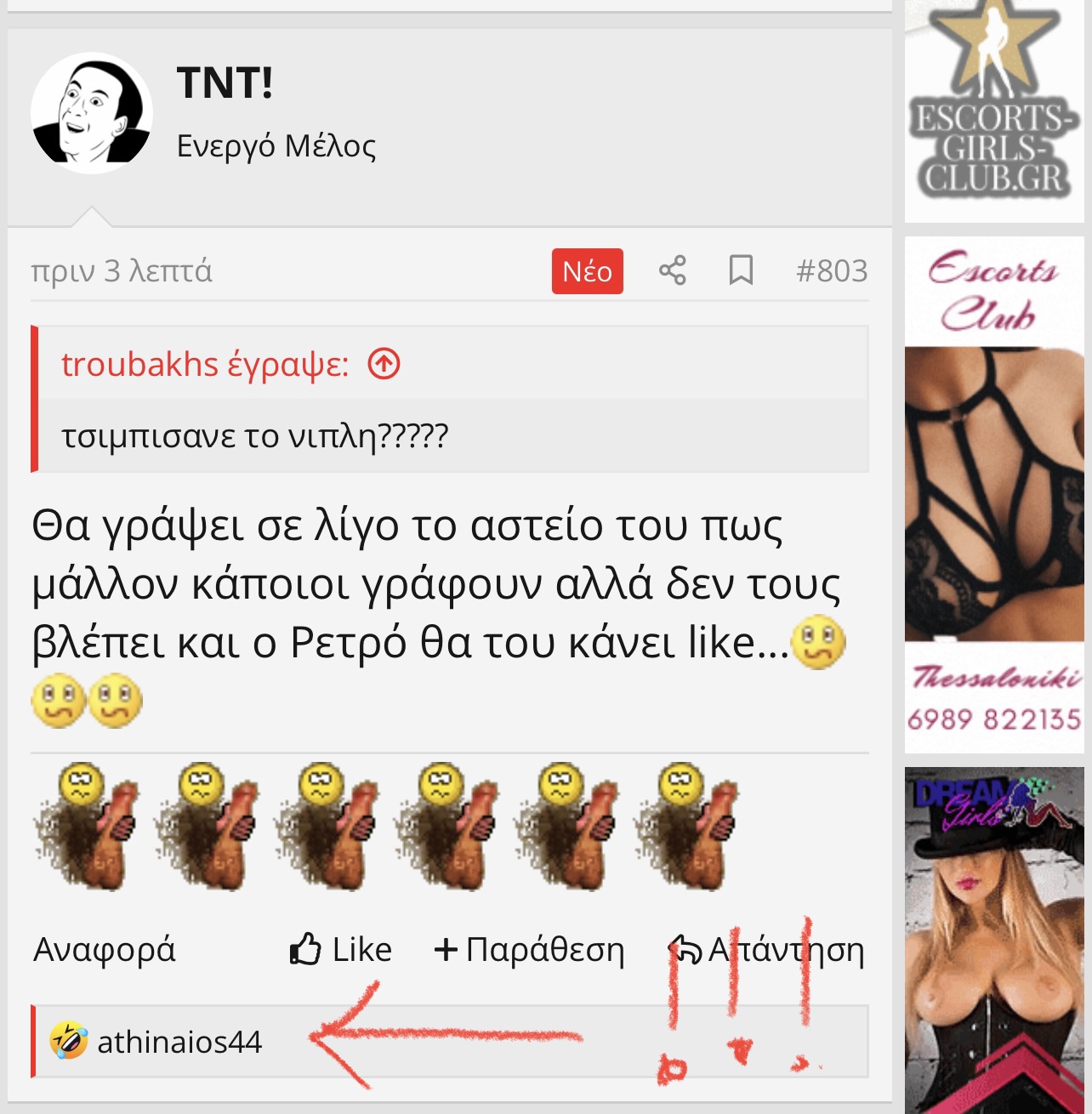Open athinaios44's profile
Screen dimensions: 1092x1114
(179, 1042)
